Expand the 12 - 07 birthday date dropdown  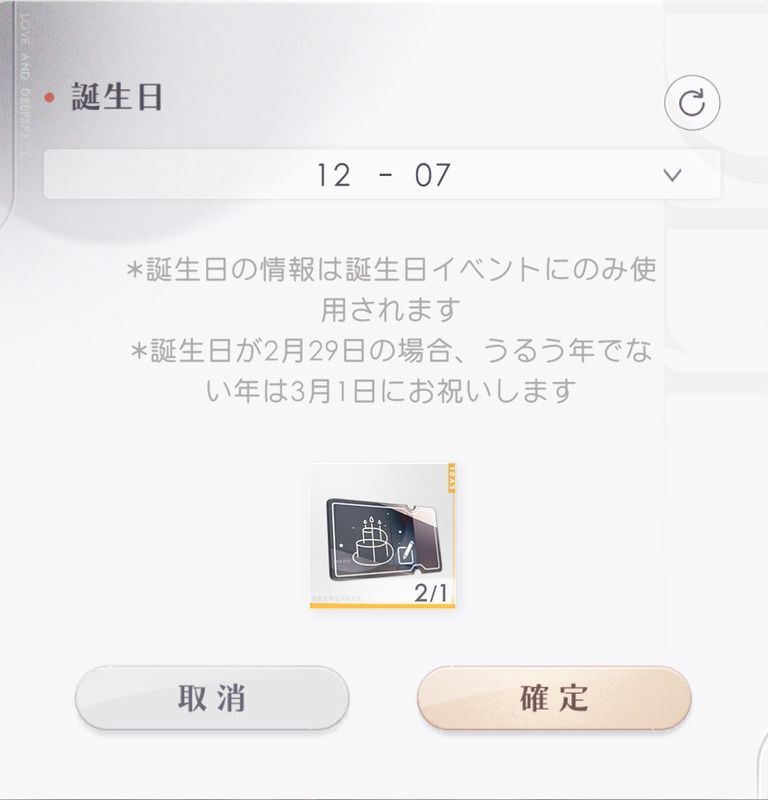pos(382,176)
